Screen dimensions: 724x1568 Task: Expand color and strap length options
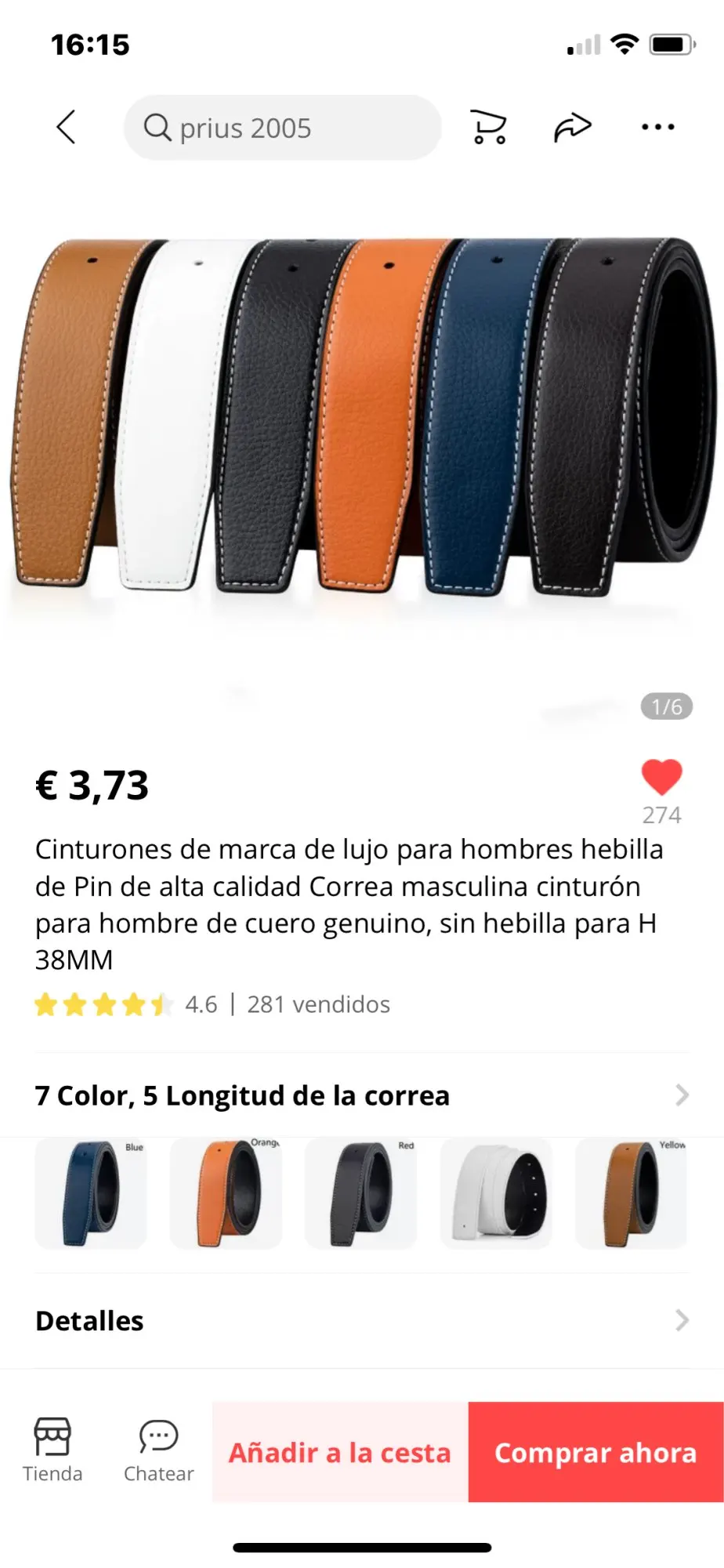coord(362,1095)
